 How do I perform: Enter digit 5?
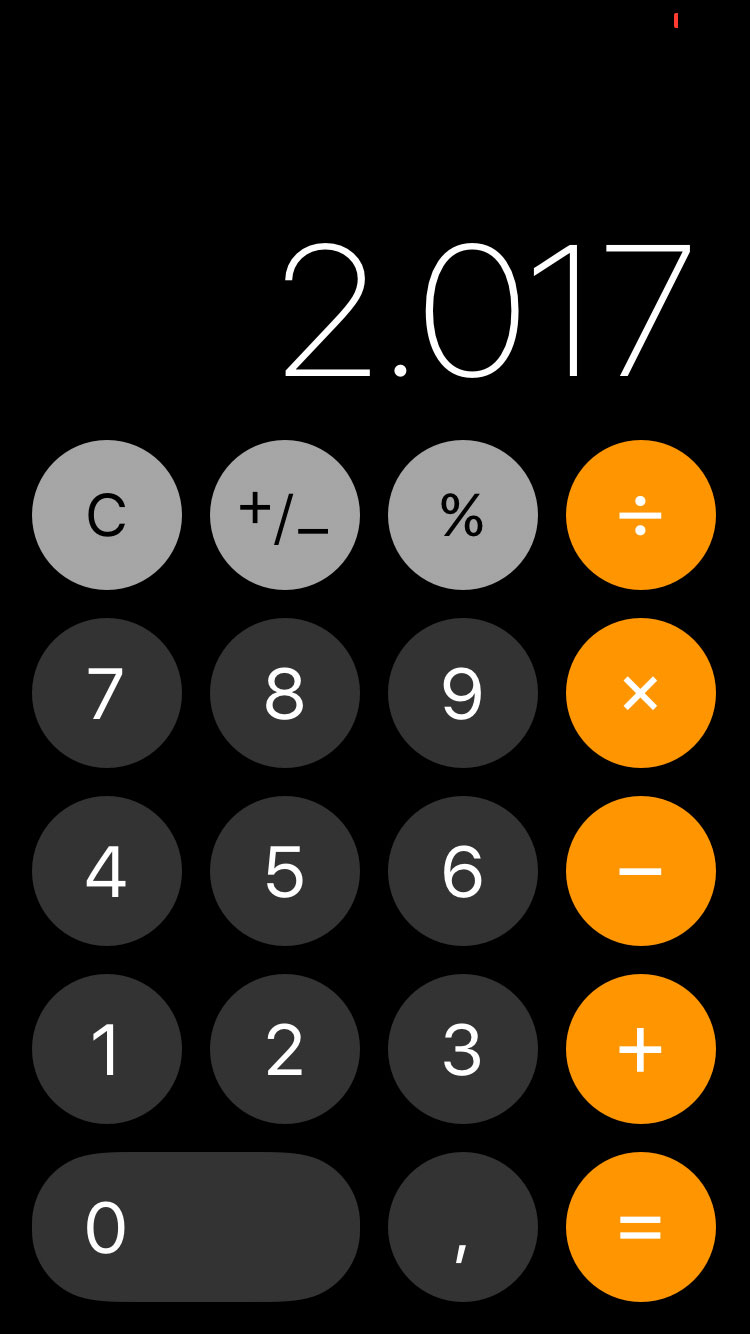pos(285,871)
